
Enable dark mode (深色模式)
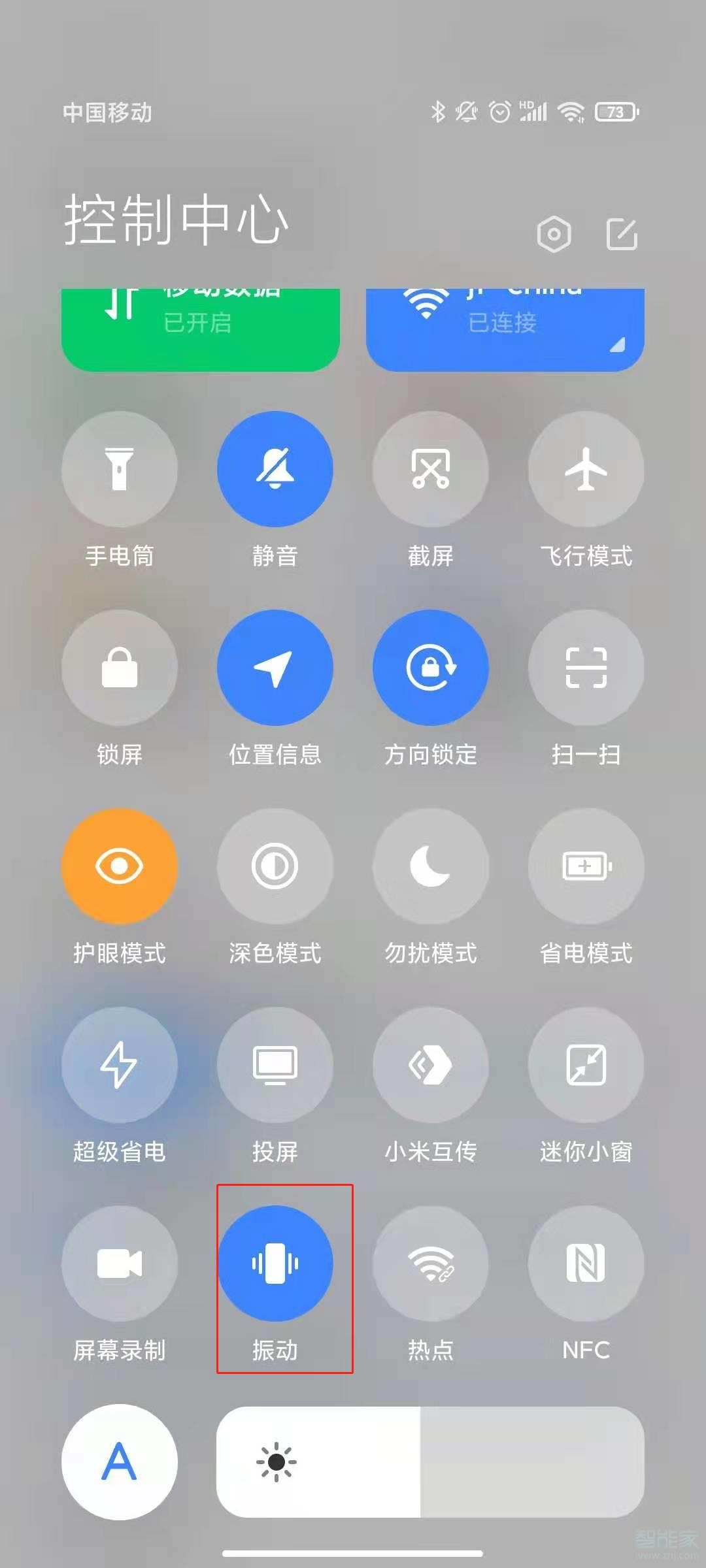click(275, 866)
